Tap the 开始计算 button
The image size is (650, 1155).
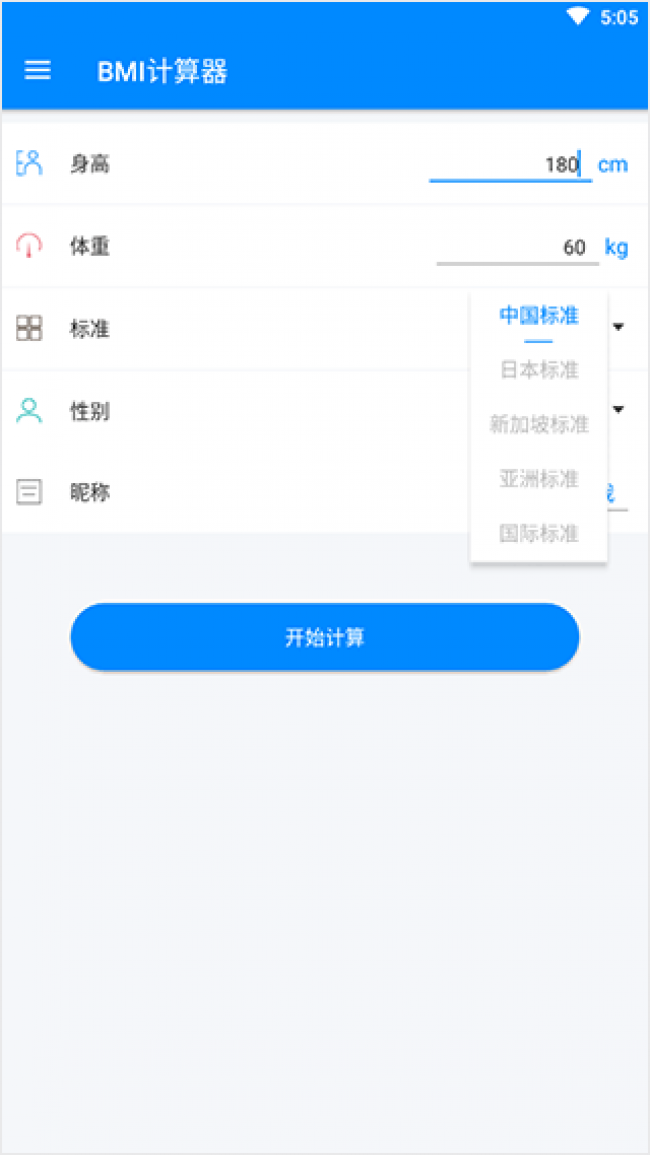click(x=325, y=638)
